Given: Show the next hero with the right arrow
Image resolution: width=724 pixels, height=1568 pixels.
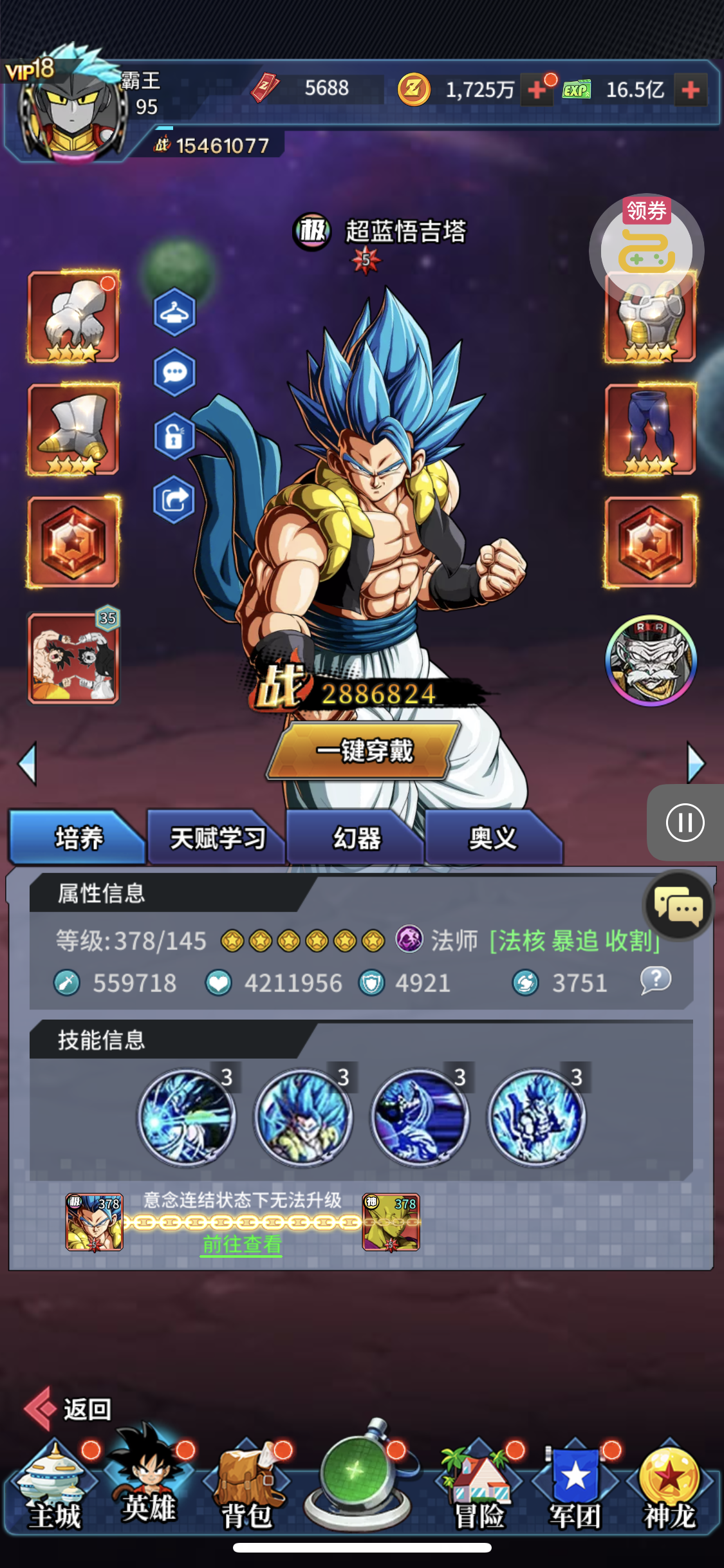Looking at the screenshot, I should pos(696,763).
